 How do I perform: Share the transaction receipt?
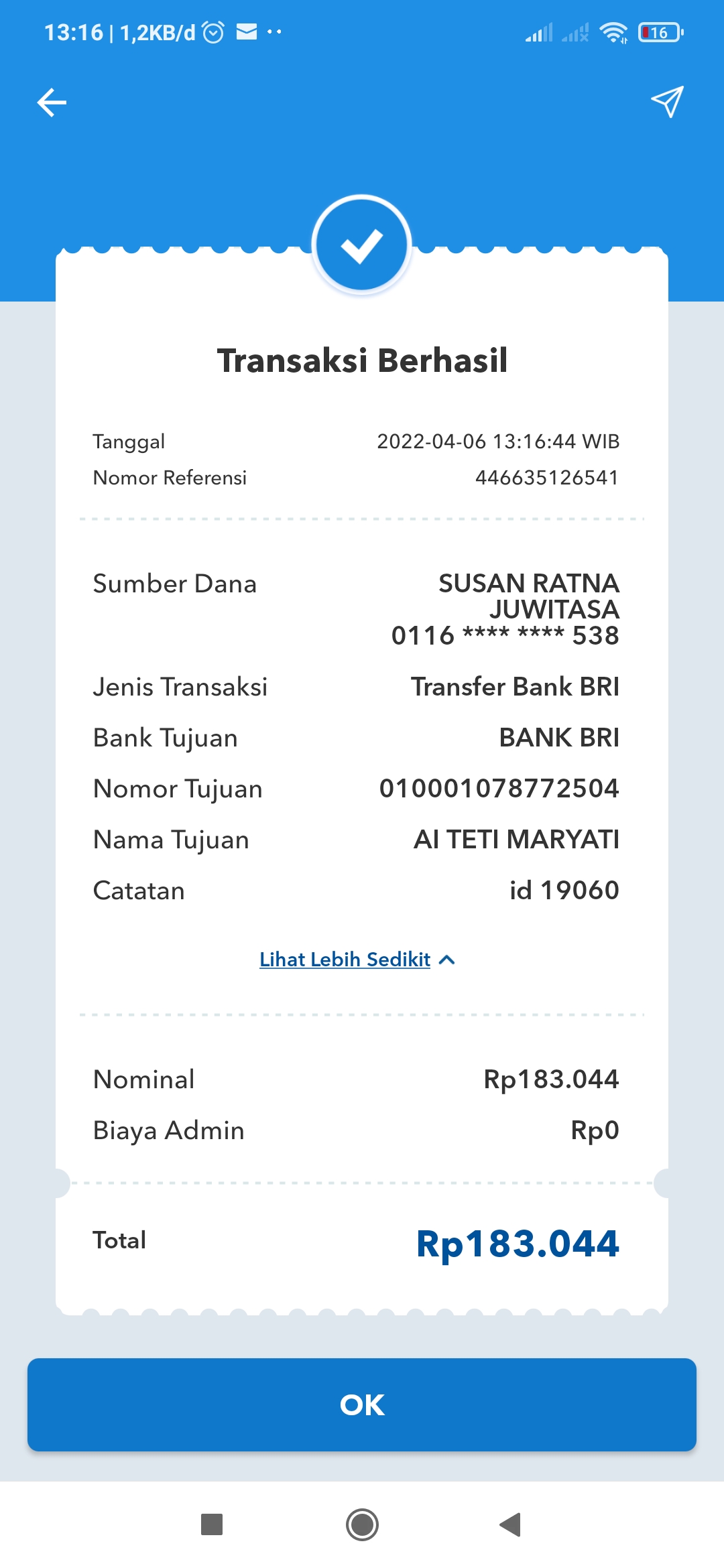tap(667, 102)
